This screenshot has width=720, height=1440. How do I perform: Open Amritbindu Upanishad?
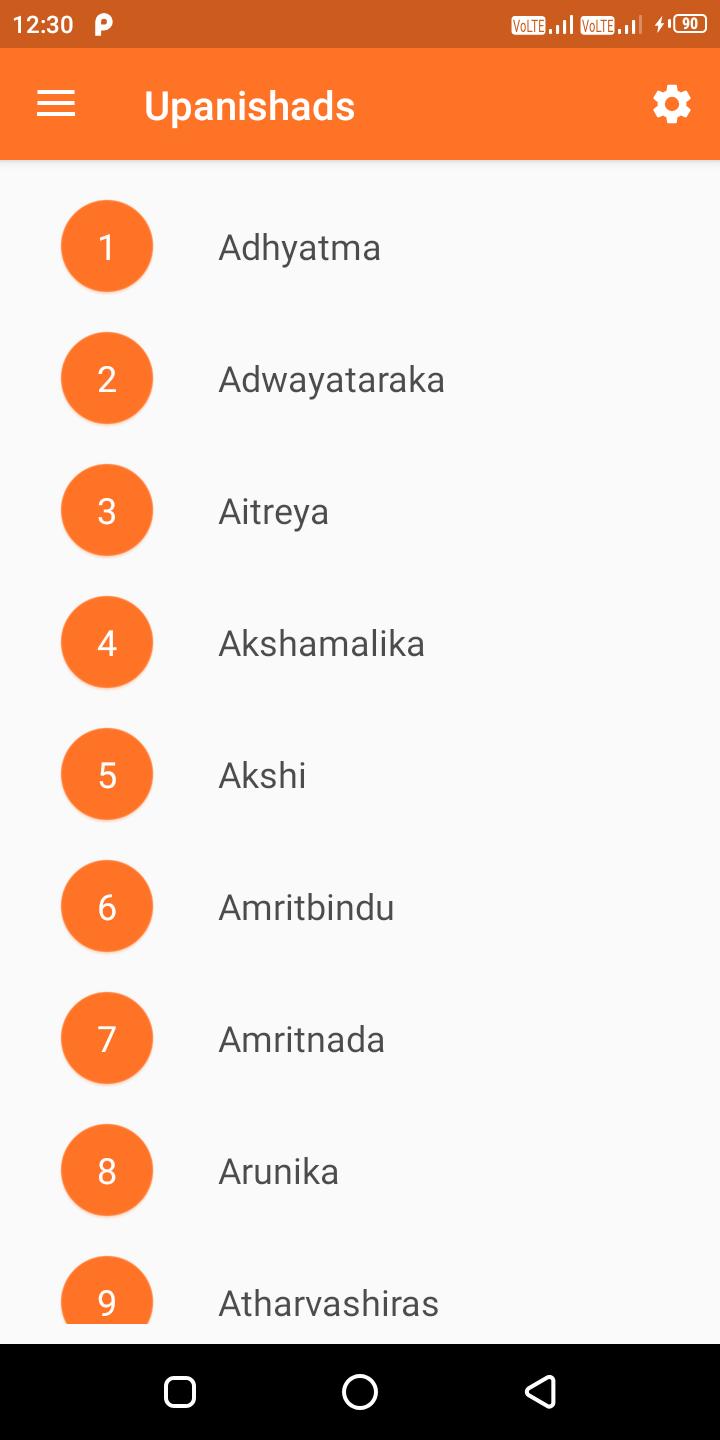point(306,908)
